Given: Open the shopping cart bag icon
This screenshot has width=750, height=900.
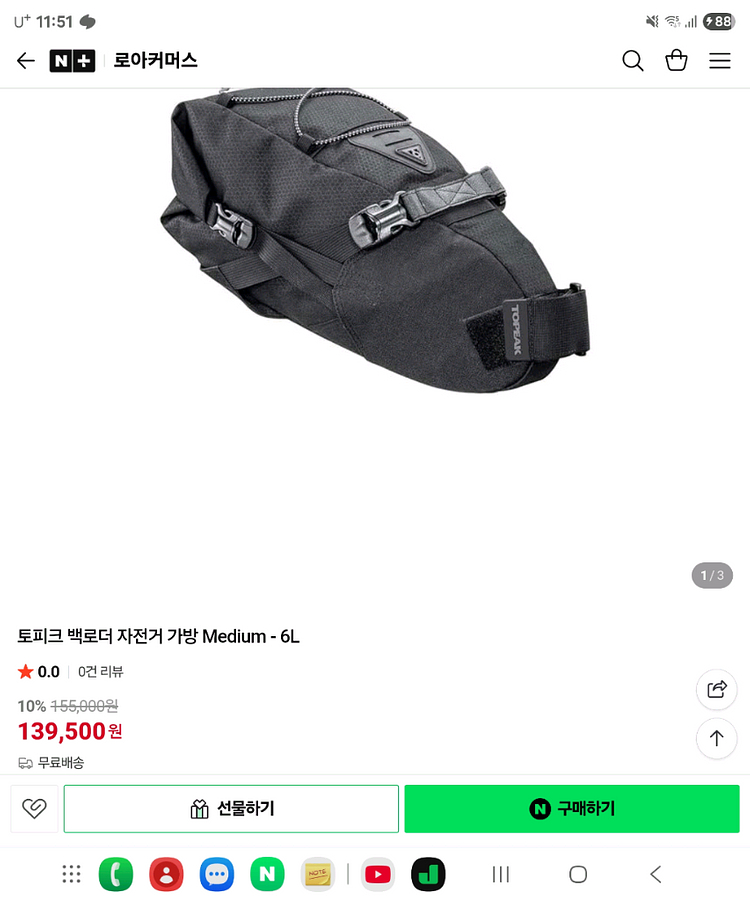Looking at the screenshot, I should click(x=676, y=60).
